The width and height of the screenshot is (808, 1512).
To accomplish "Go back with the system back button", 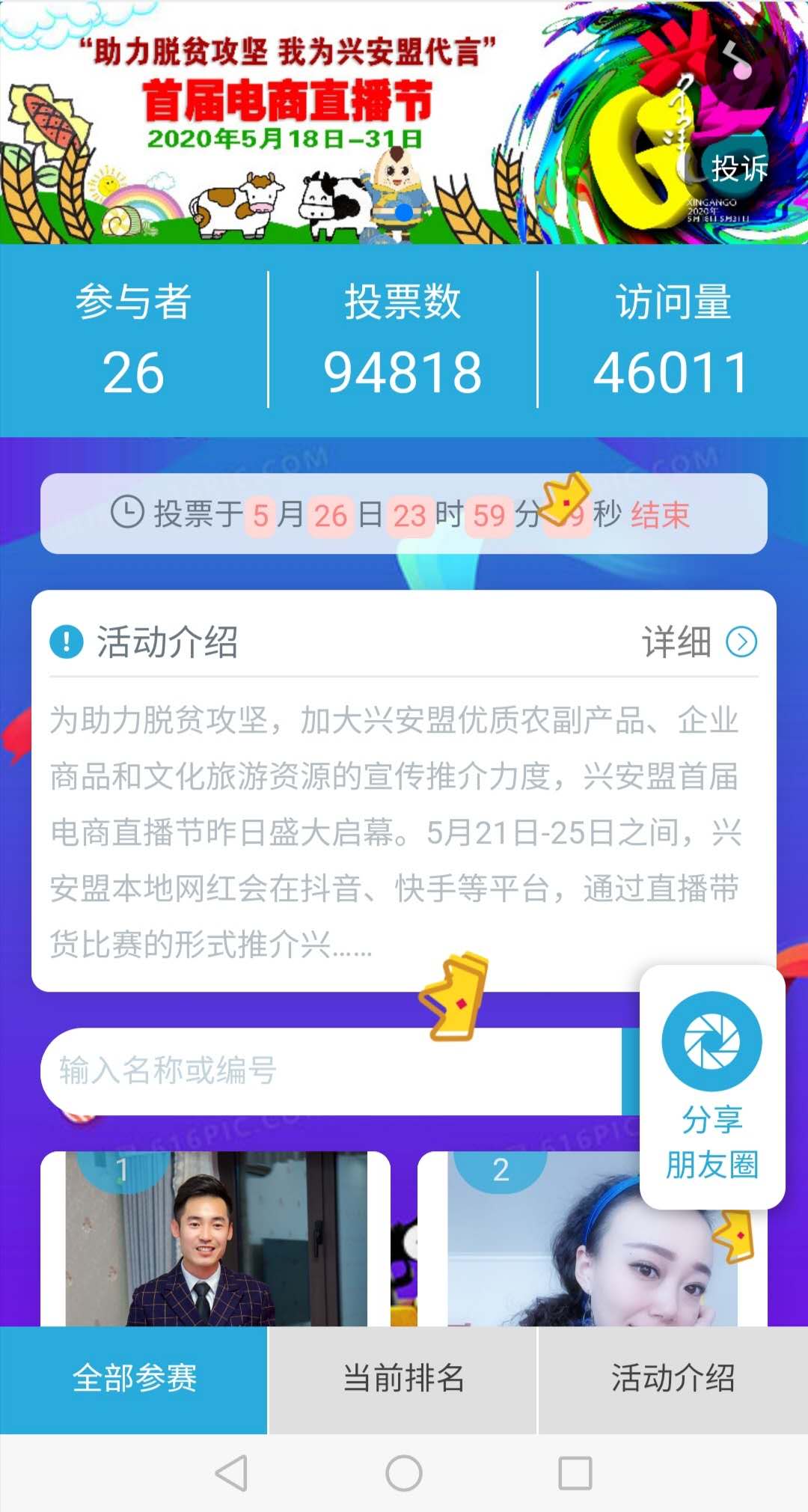I will (231, 1473).
